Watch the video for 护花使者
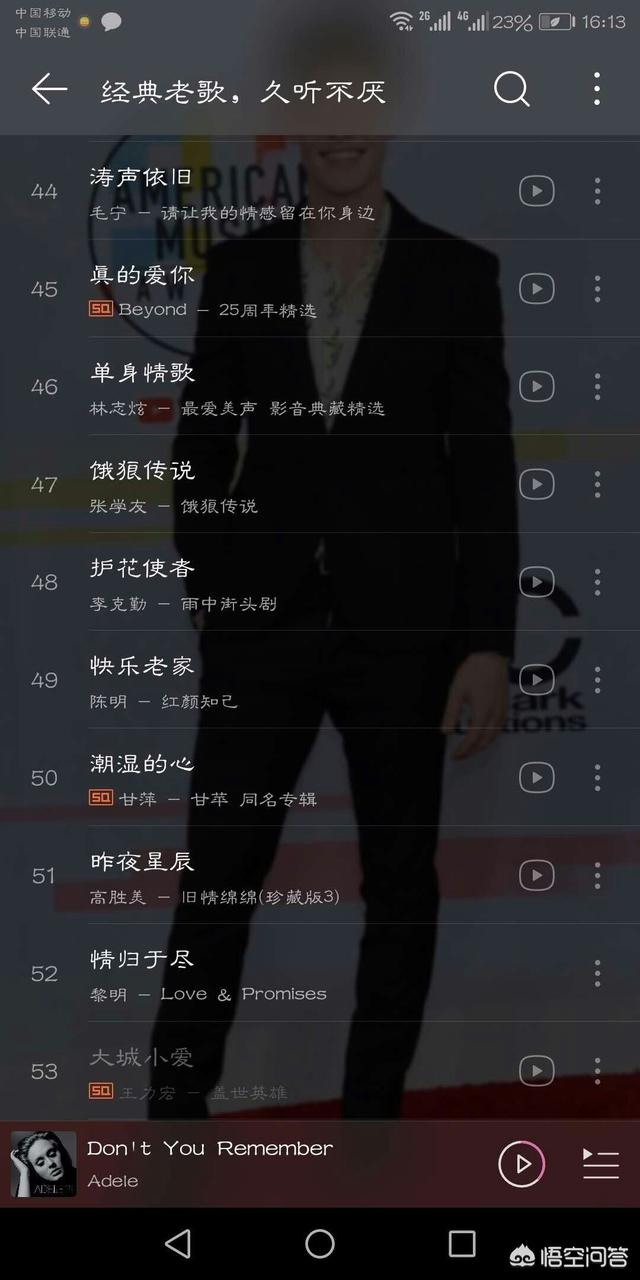Image resolution: width=640 pixels, height=1280 pixels. pyautogui.click(x=537, y=582)
